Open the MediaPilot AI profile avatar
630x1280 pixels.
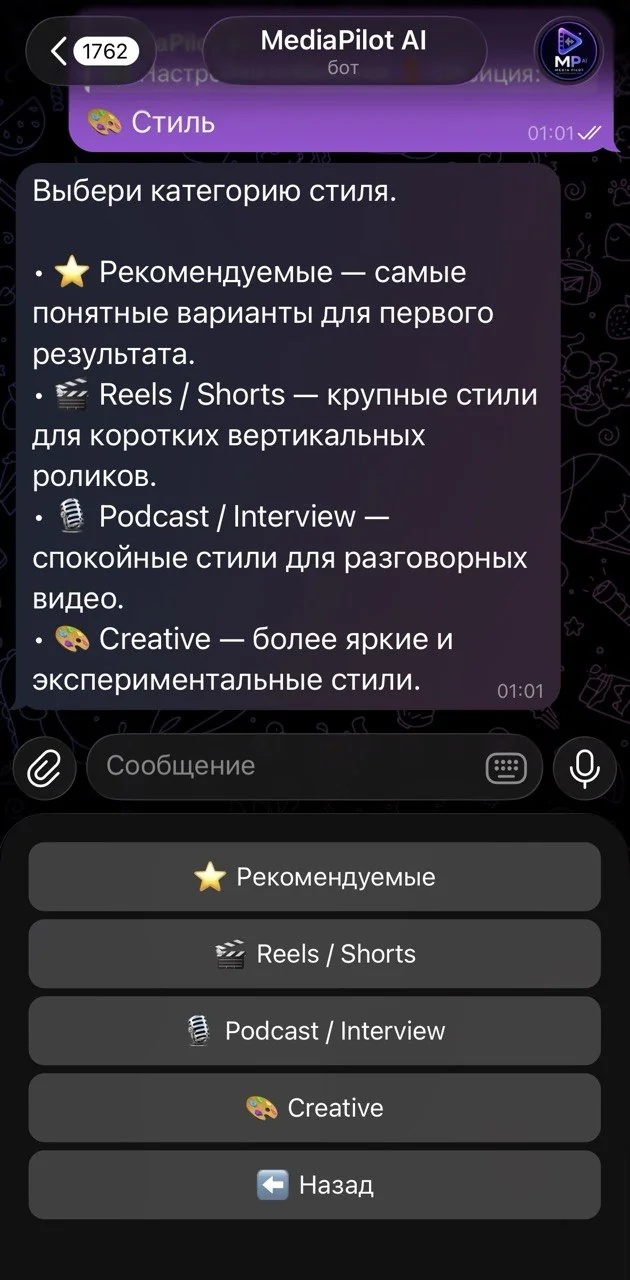568,50
